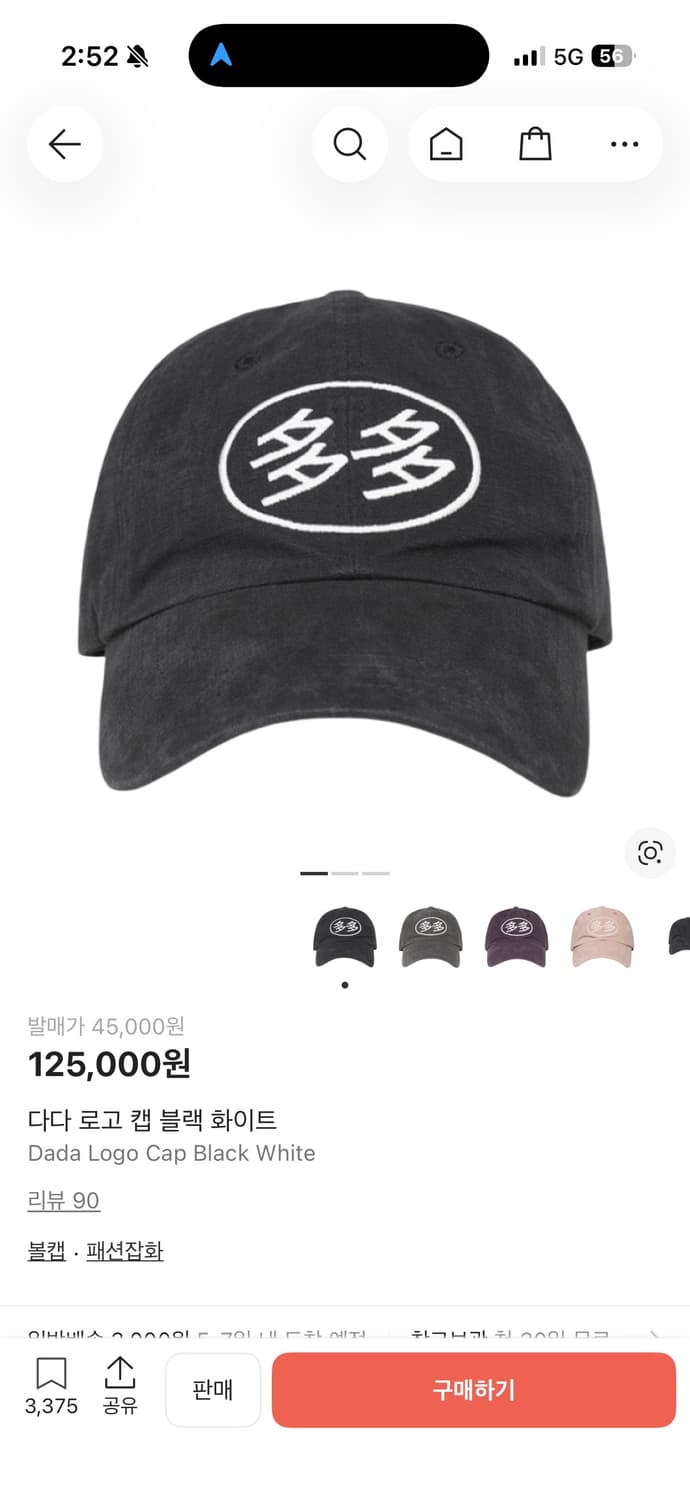This screenshot has width=690, height=1500.
Task: Tap the red 구매하기 buy button
Action: (x=474, y=1390)
